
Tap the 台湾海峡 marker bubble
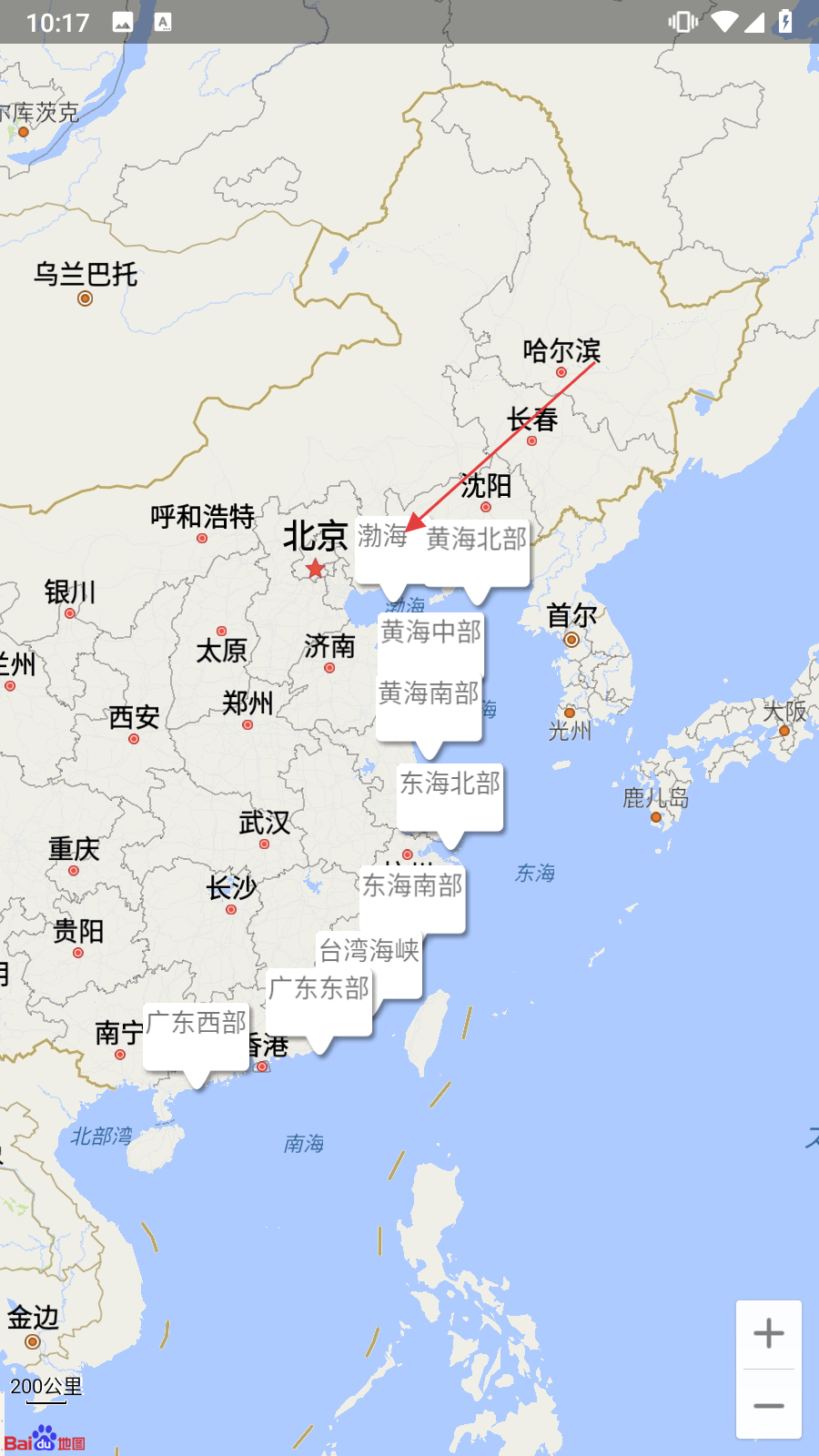(x=369, y=952)
